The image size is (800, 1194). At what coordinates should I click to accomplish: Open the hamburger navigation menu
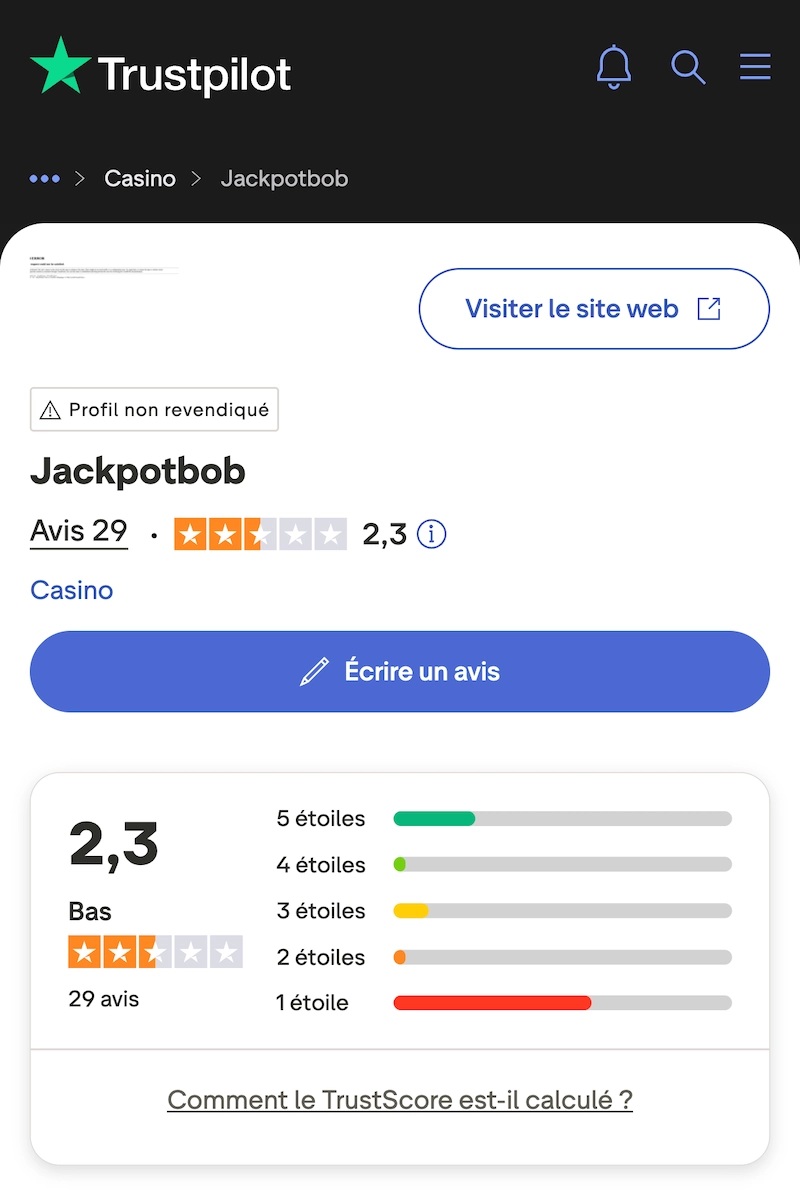[x=755, y=67]
